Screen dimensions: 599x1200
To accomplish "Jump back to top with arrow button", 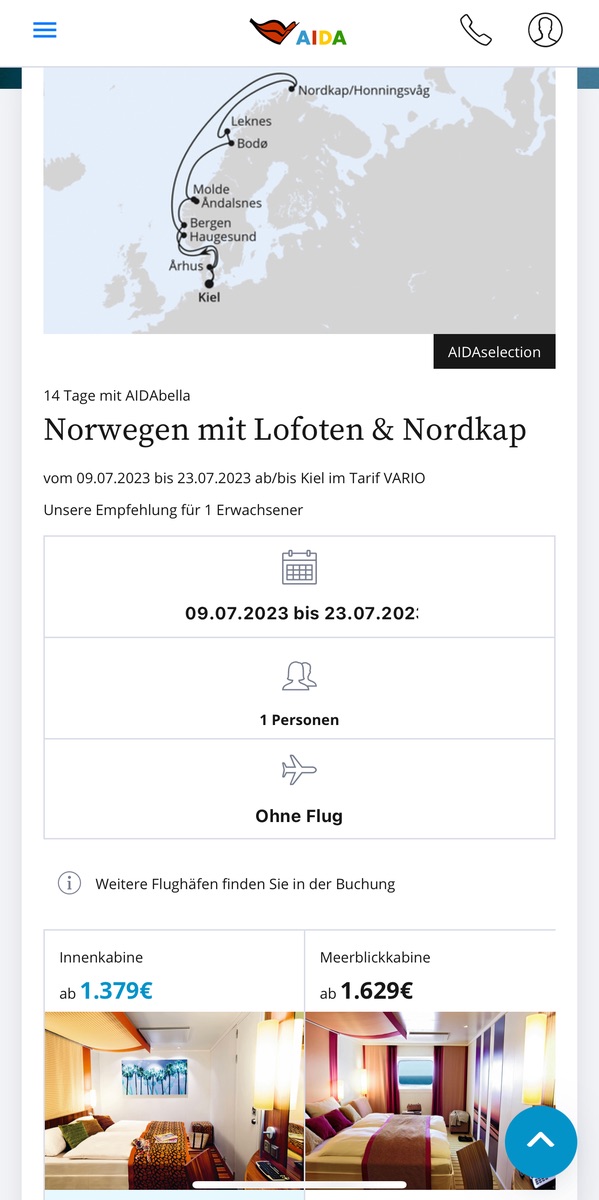I will click(x=541, y=1142).
